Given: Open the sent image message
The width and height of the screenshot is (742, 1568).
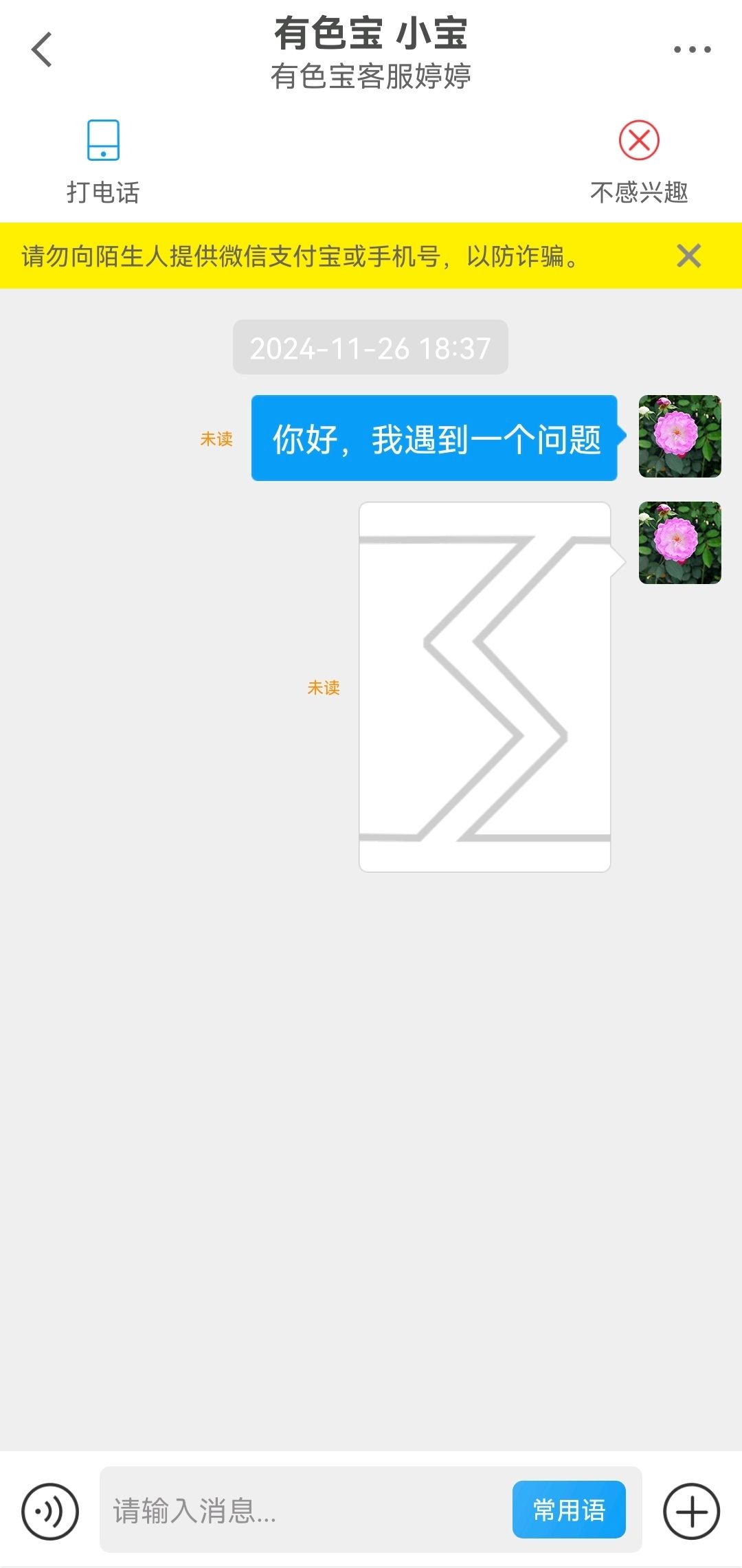Looking at the screenshot, I should (485, 687).
